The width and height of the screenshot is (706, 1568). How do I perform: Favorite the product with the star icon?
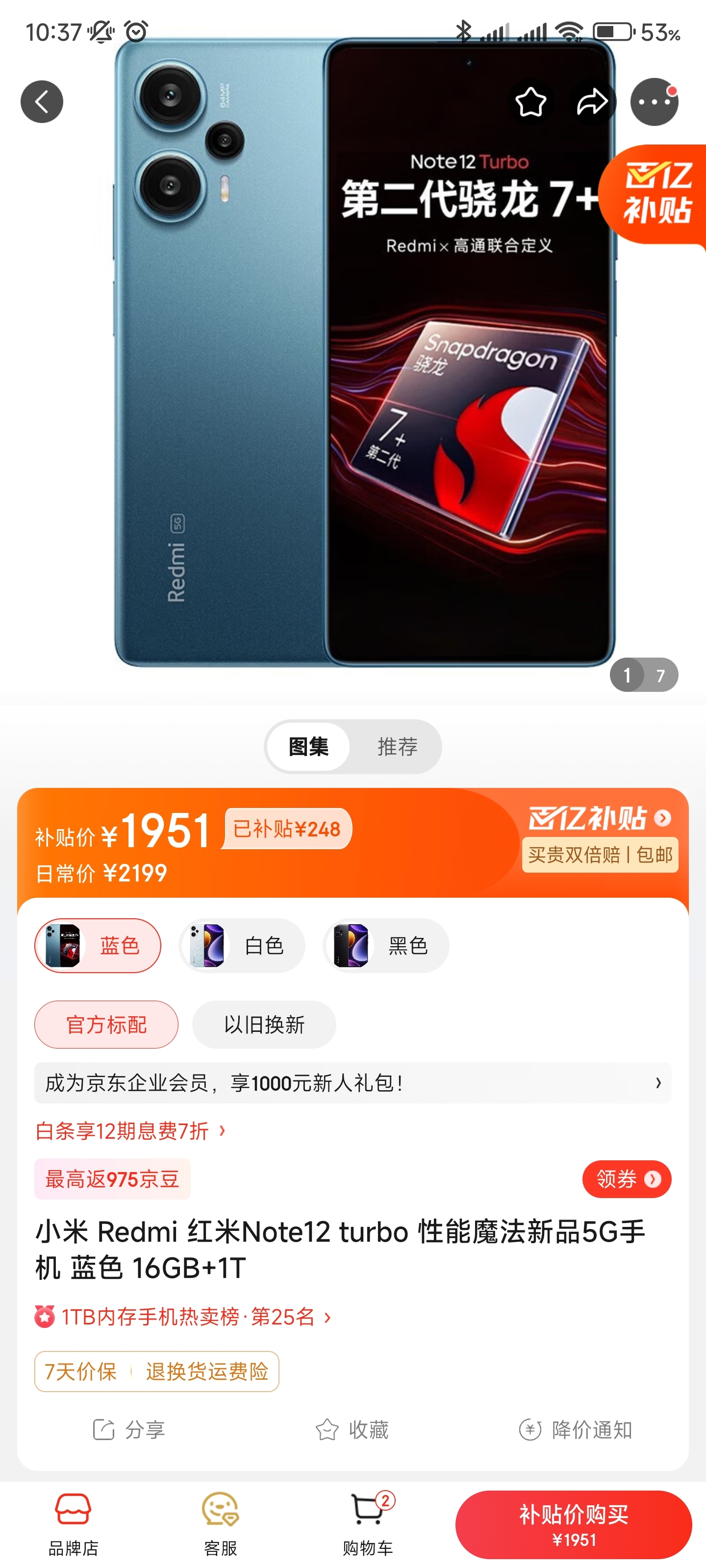point(530,101)
